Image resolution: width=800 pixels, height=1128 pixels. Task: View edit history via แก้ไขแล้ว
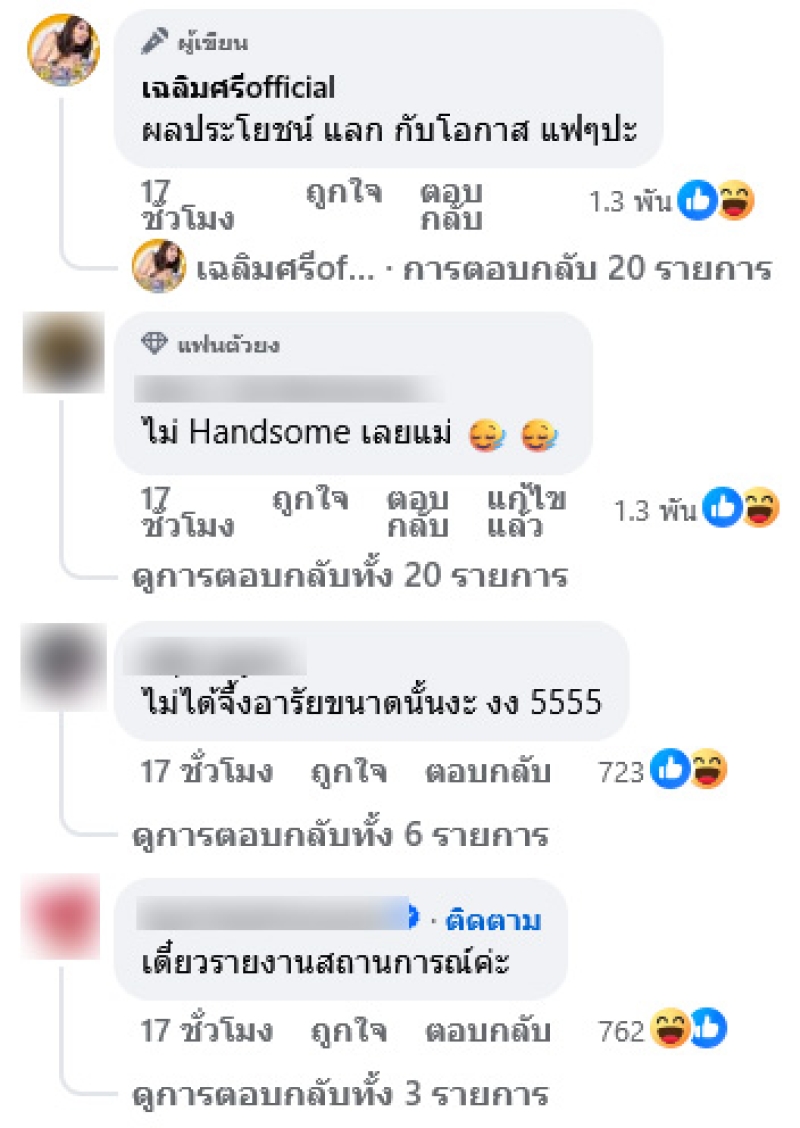coord(527,512)
